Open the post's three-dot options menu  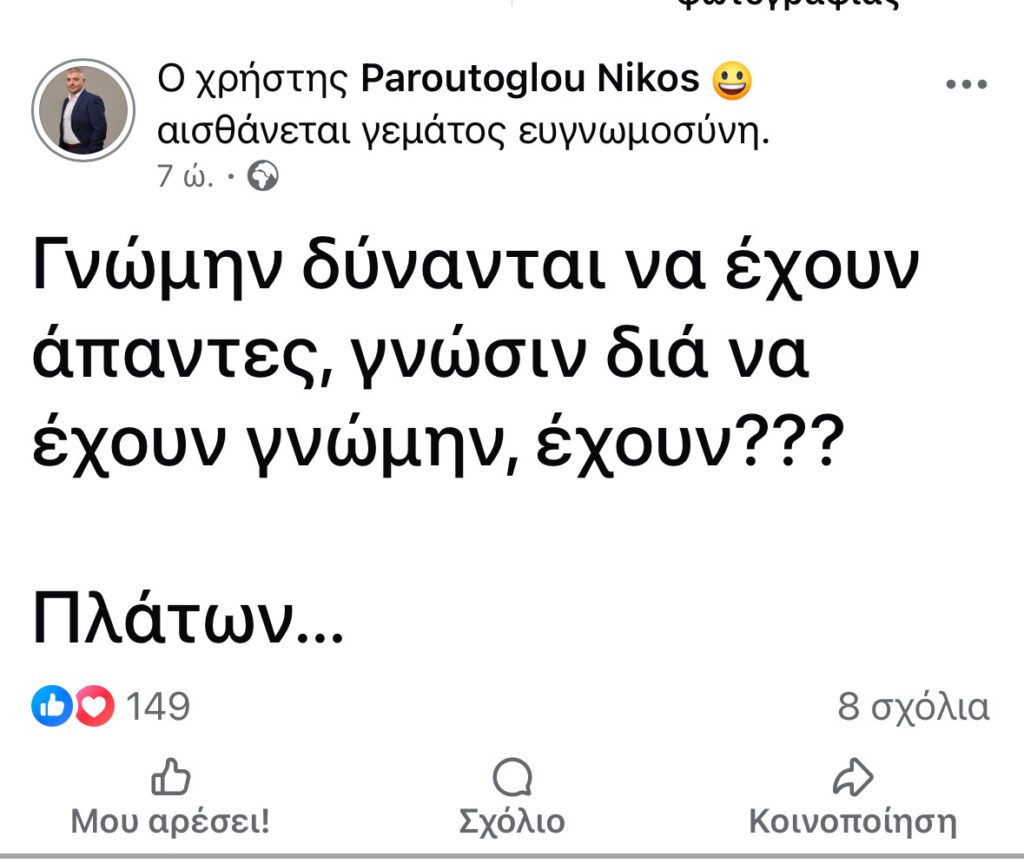(966, 85)
